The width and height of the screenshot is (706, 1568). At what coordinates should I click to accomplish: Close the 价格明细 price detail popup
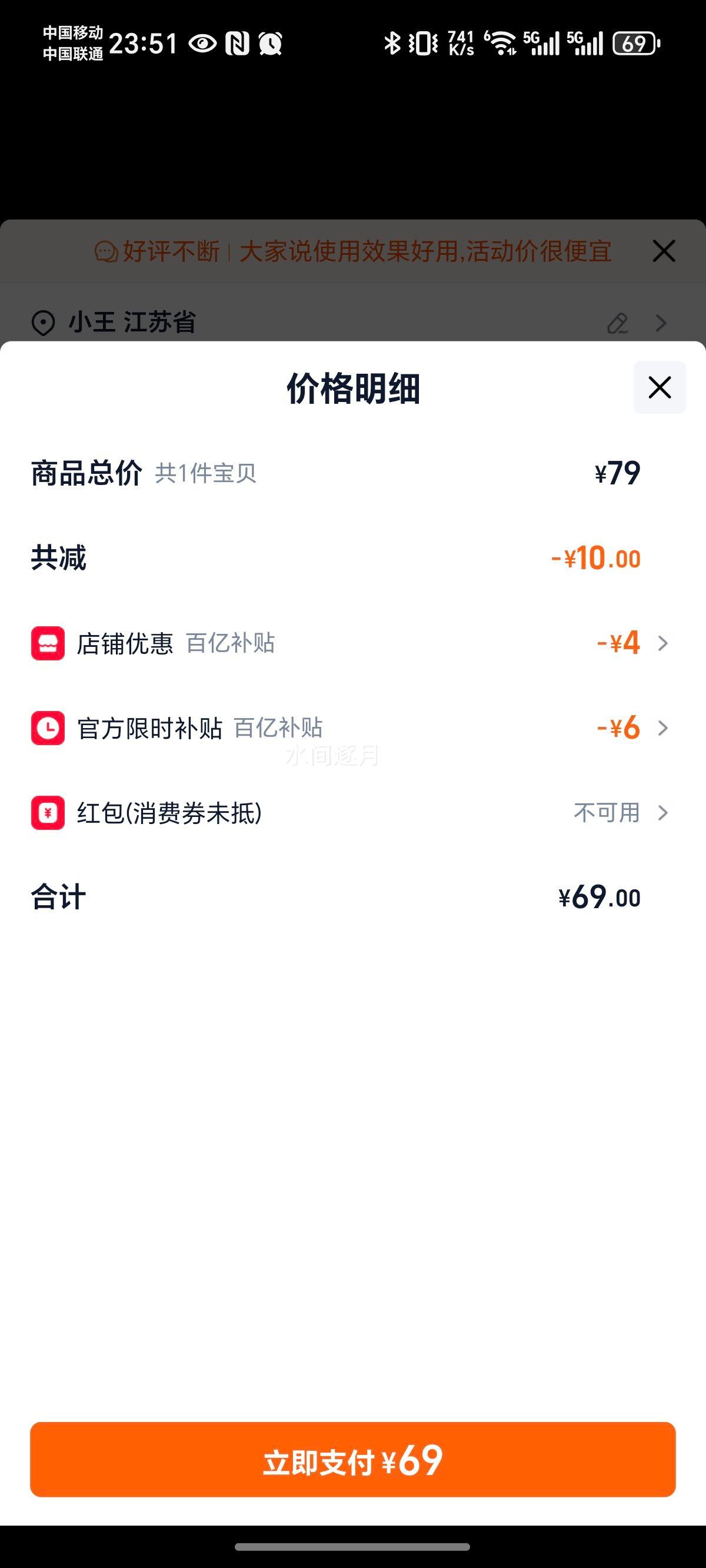(658, 390)
